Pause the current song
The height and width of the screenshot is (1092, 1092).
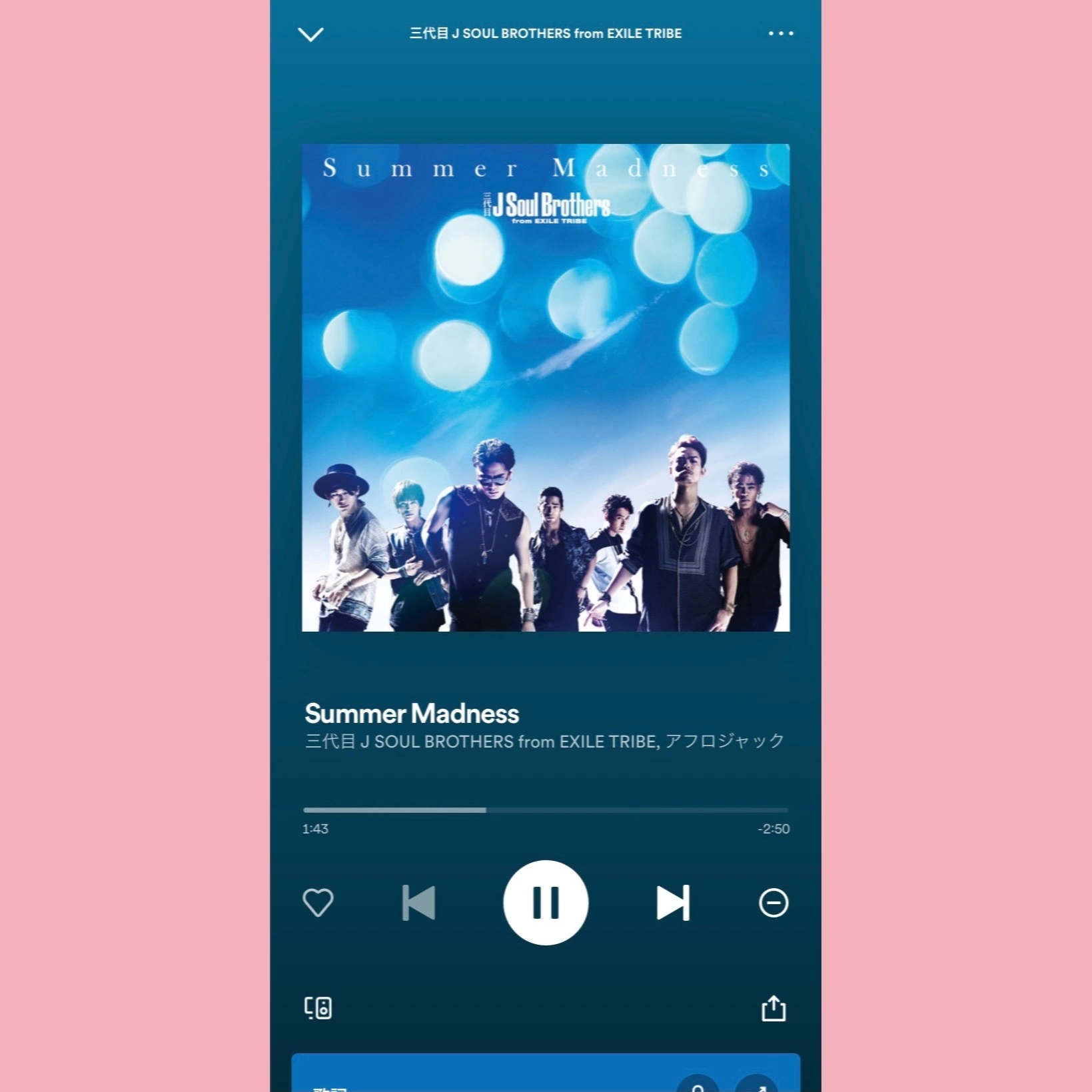click(546, 903)
